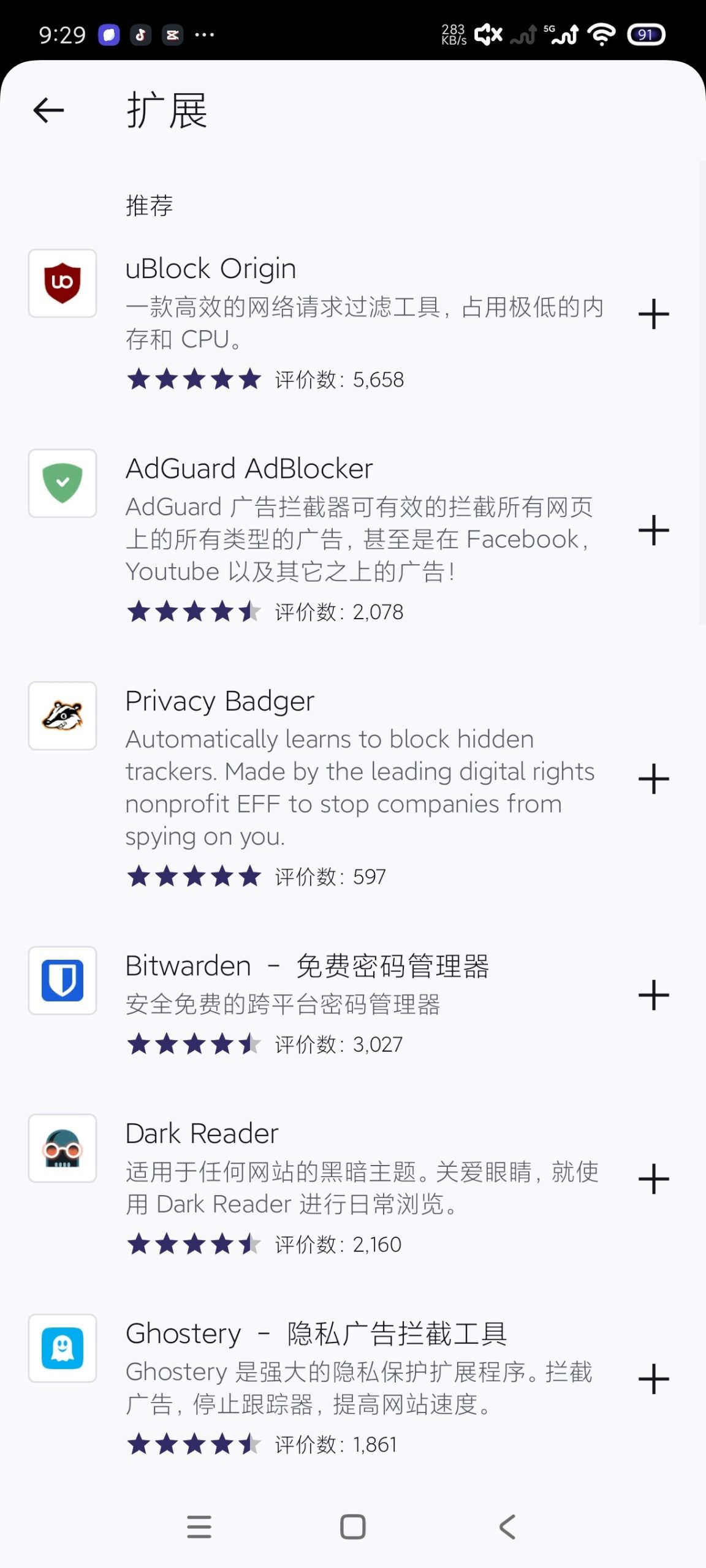Add Privacy Badger using plus button
Image resolution: width=706 pixels, height=1568 pixels.
point(655,778)
